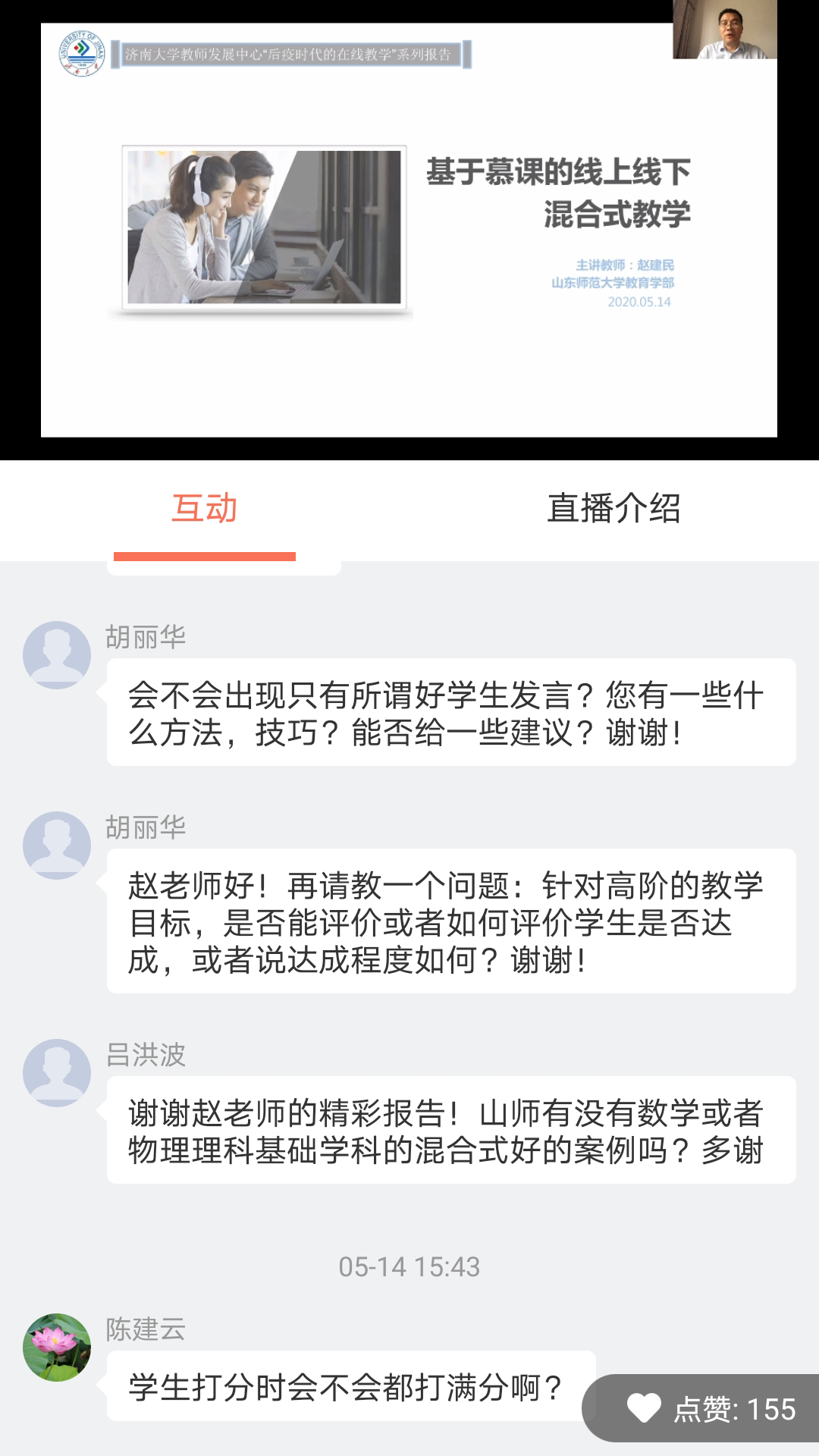Tap the live video player
The width and height of the screenshot is (819, 1456).
click(x=409, y=231)
